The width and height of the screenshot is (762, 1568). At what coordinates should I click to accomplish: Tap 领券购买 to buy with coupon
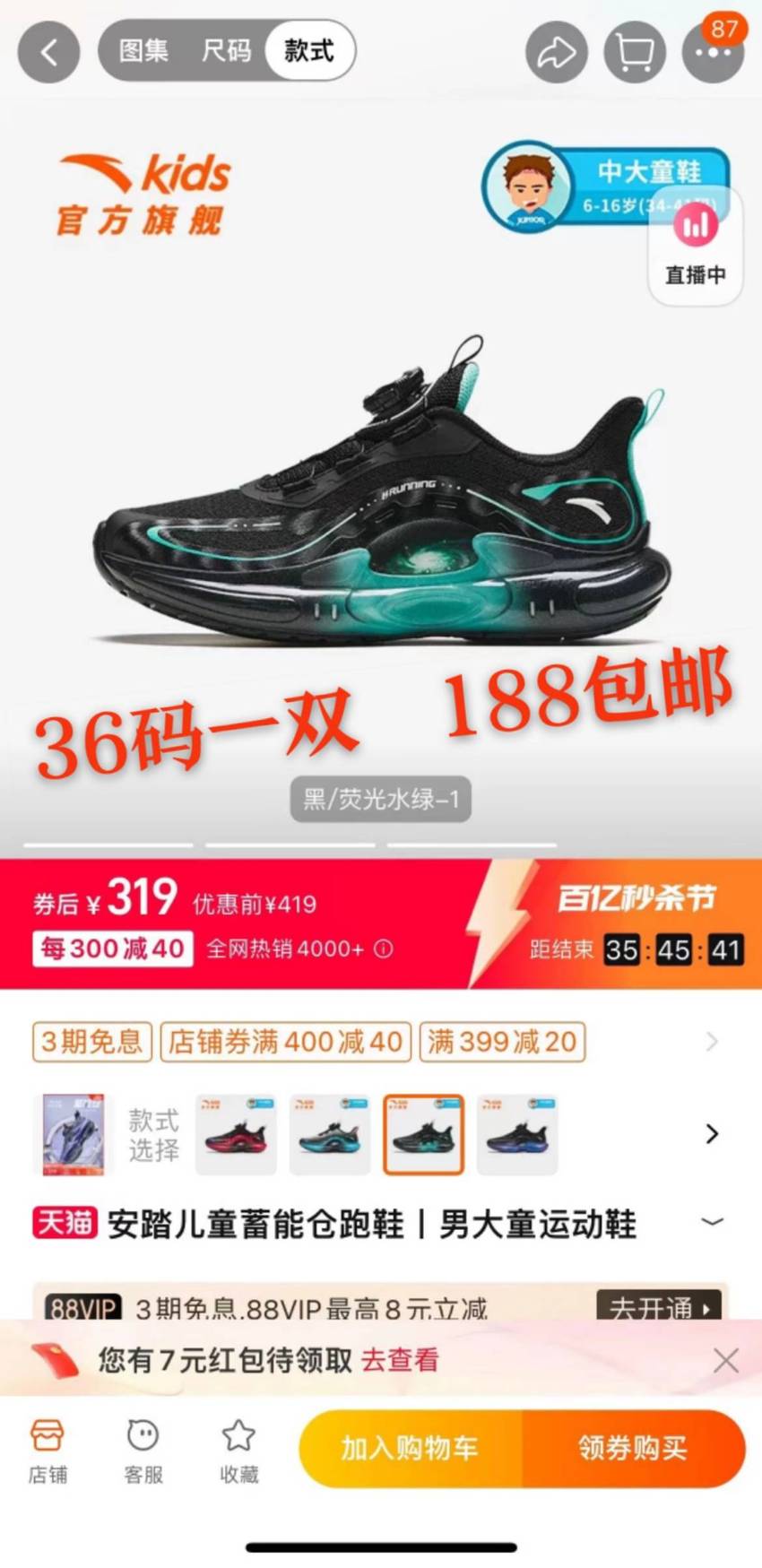pos(633,1448)
